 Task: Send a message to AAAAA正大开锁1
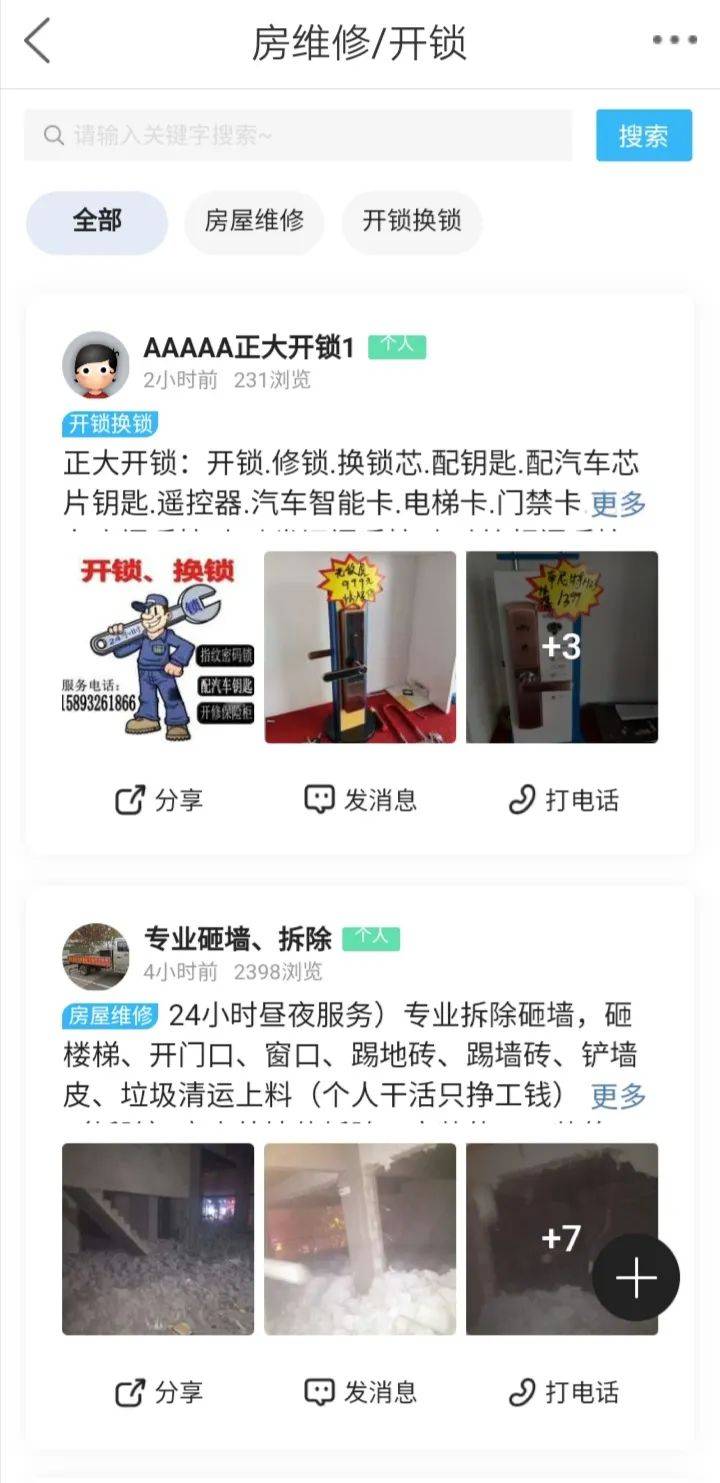point(360,800)
